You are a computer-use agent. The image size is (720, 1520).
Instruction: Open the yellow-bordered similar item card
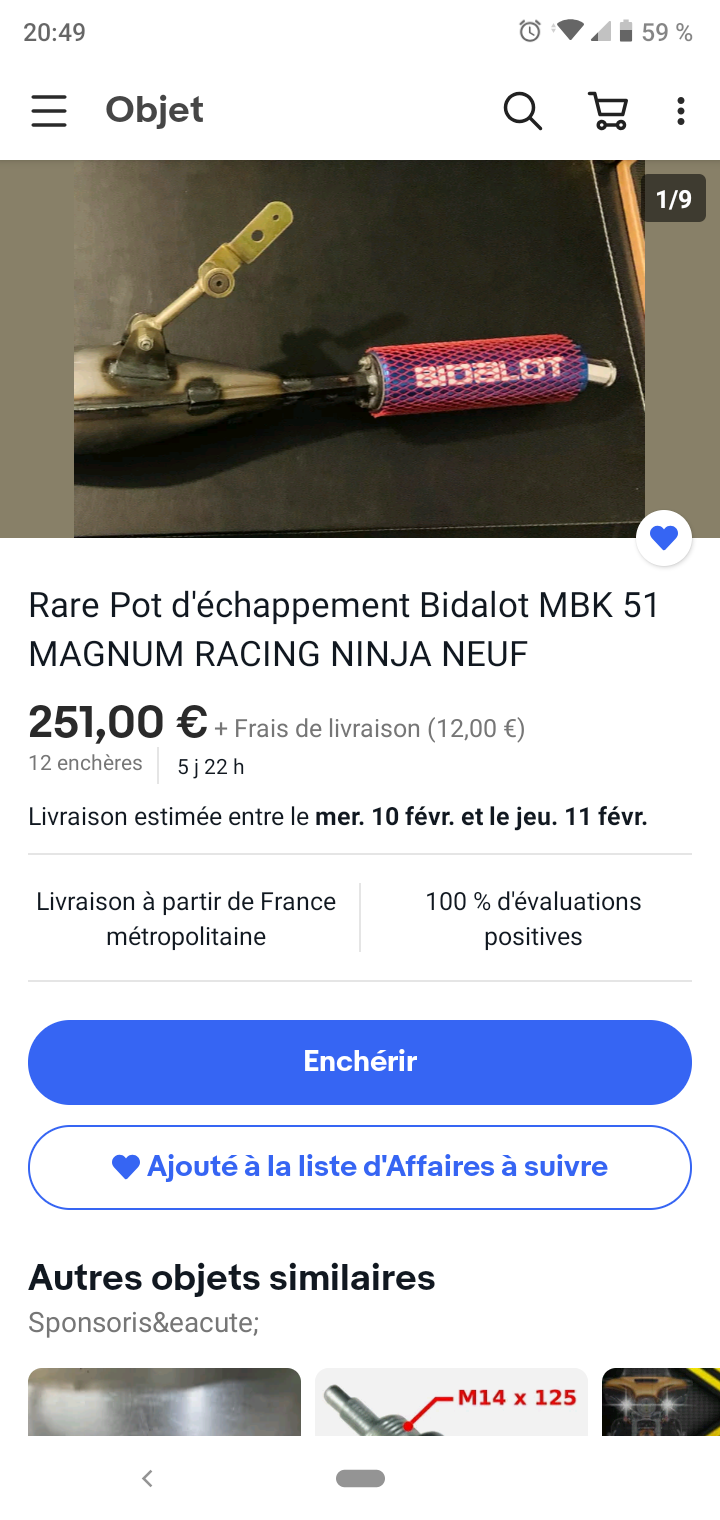point(661,1402)
